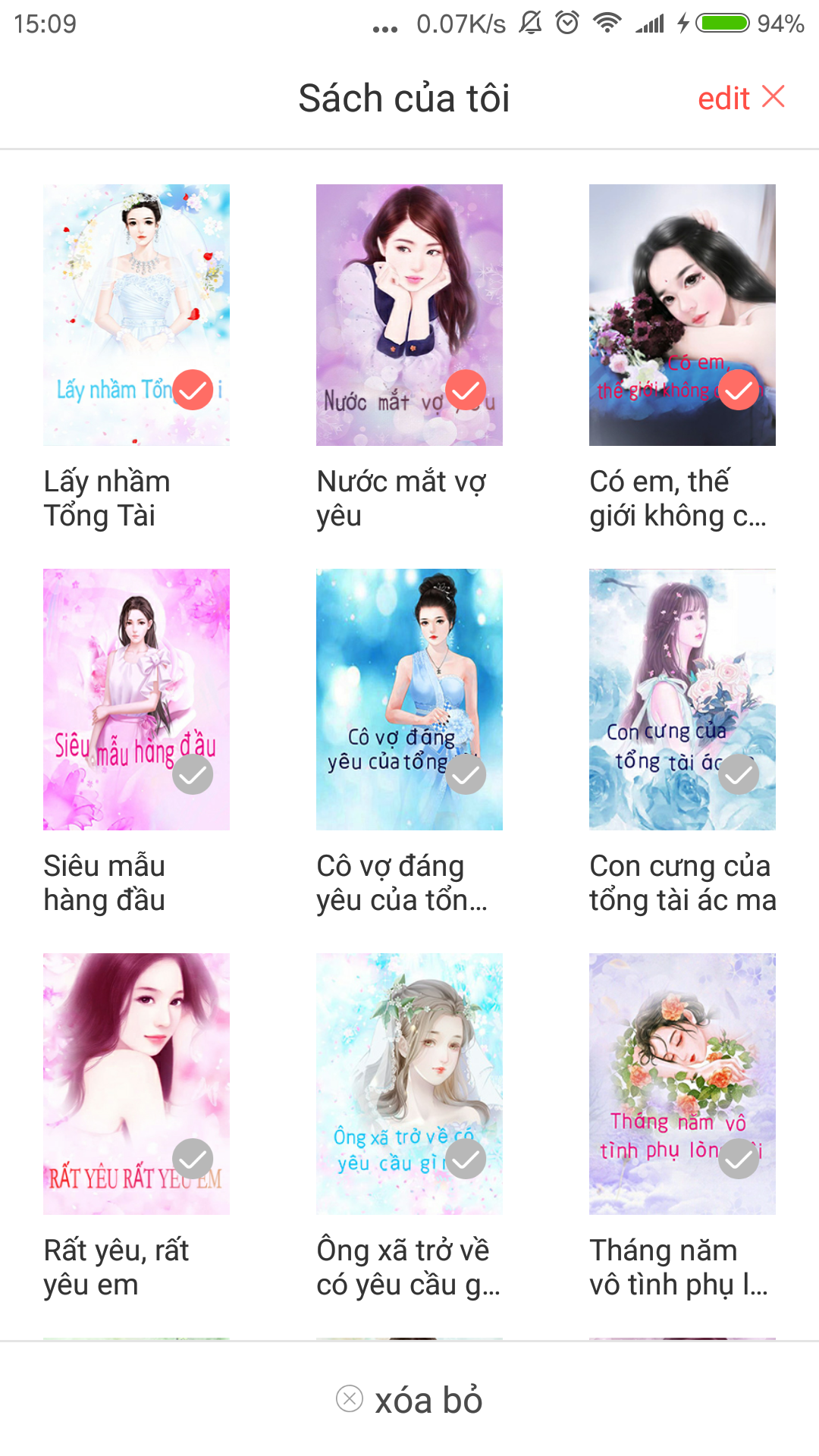The height and width of the screenshot is (1456, 819).
Task: Tap the muted notifications icon in status bar
Action: 531,23
